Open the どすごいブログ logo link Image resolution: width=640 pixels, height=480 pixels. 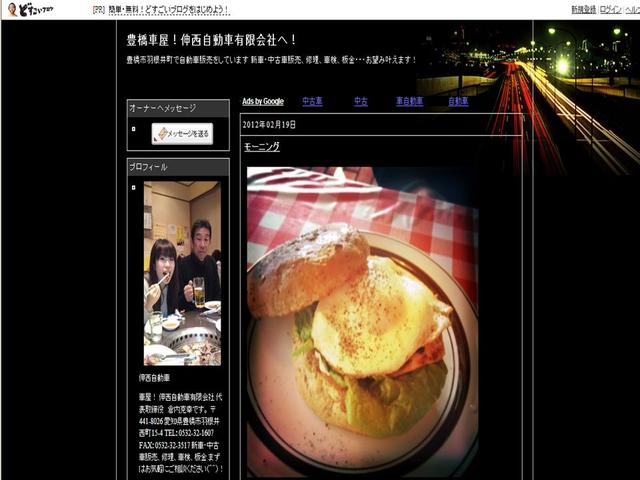point(28,9)
